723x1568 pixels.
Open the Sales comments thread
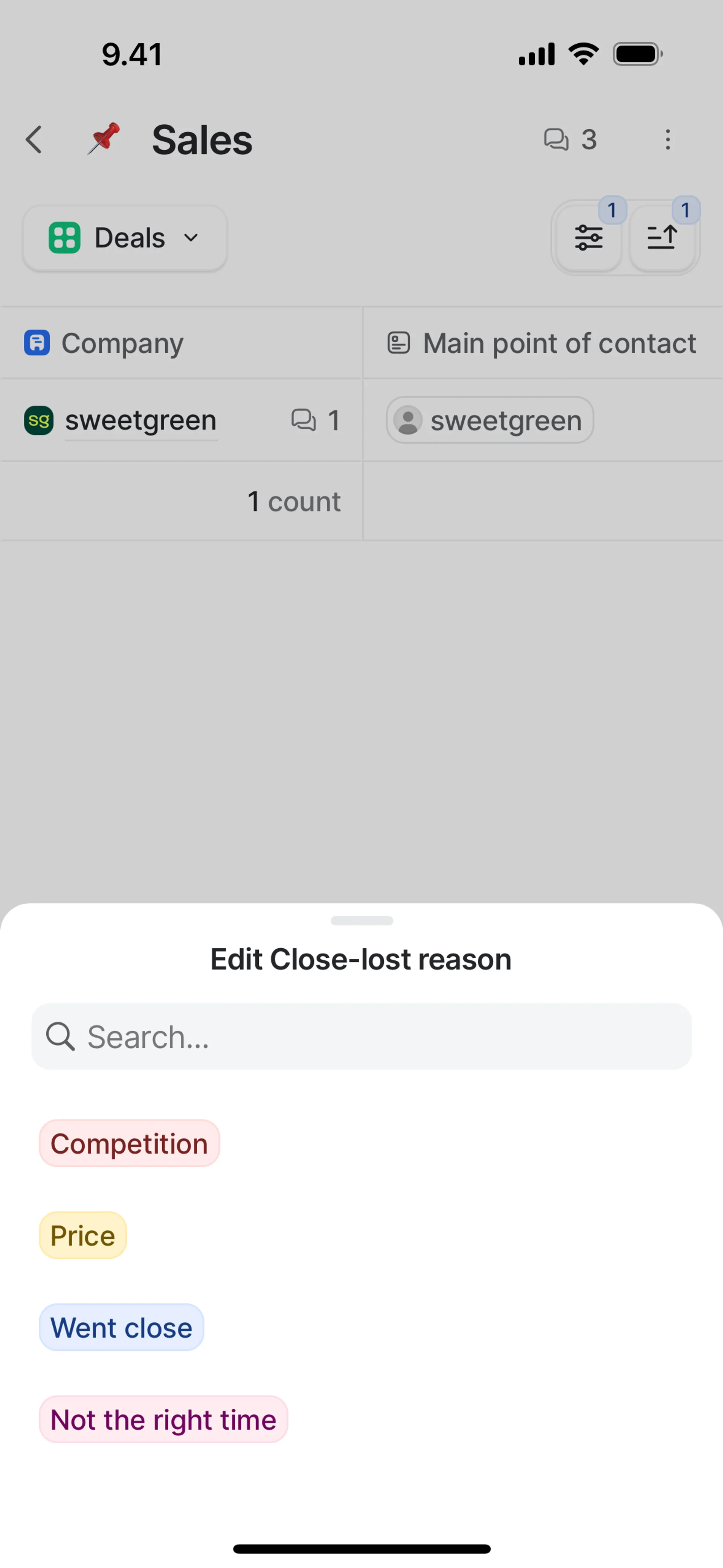(570, 140)
